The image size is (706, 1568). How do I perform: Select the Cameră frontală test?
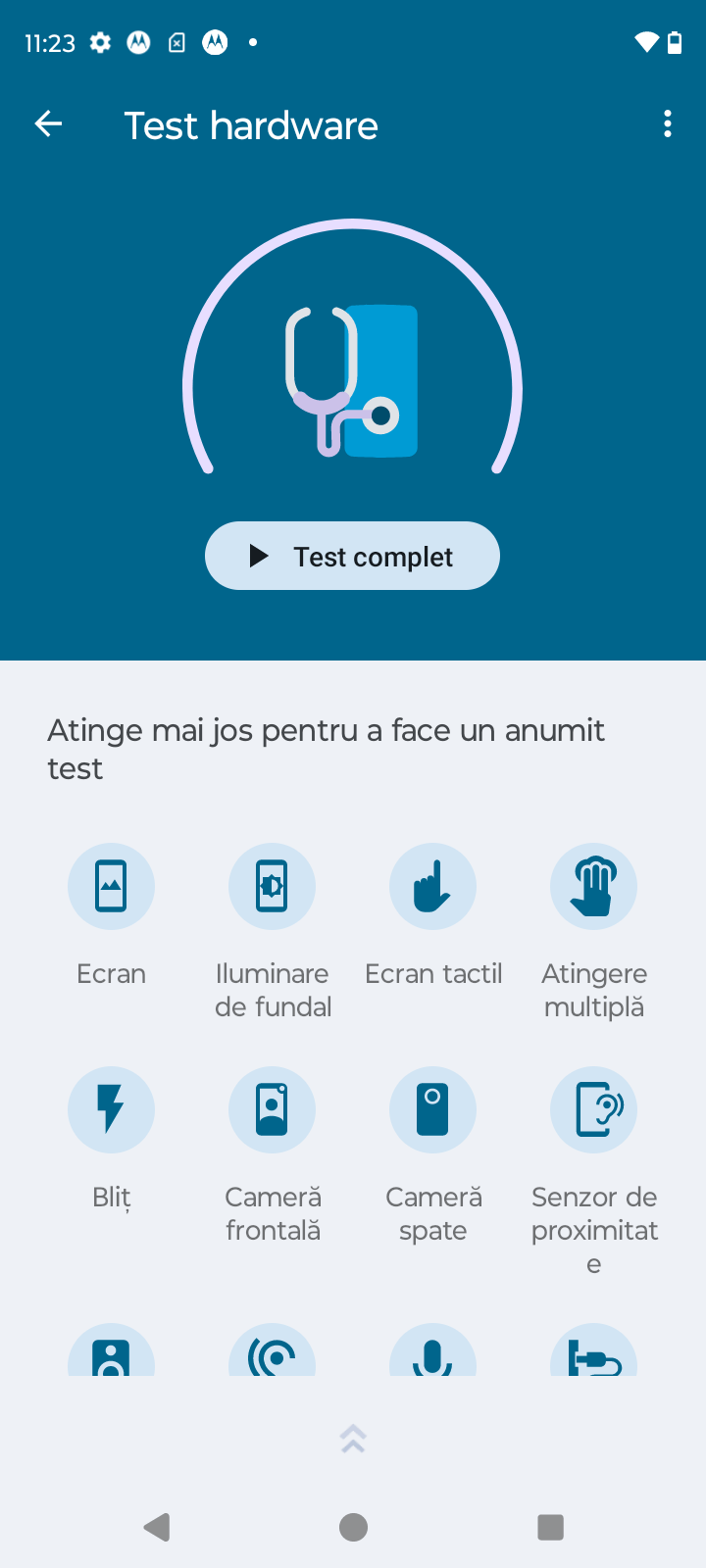point(272,1110)
